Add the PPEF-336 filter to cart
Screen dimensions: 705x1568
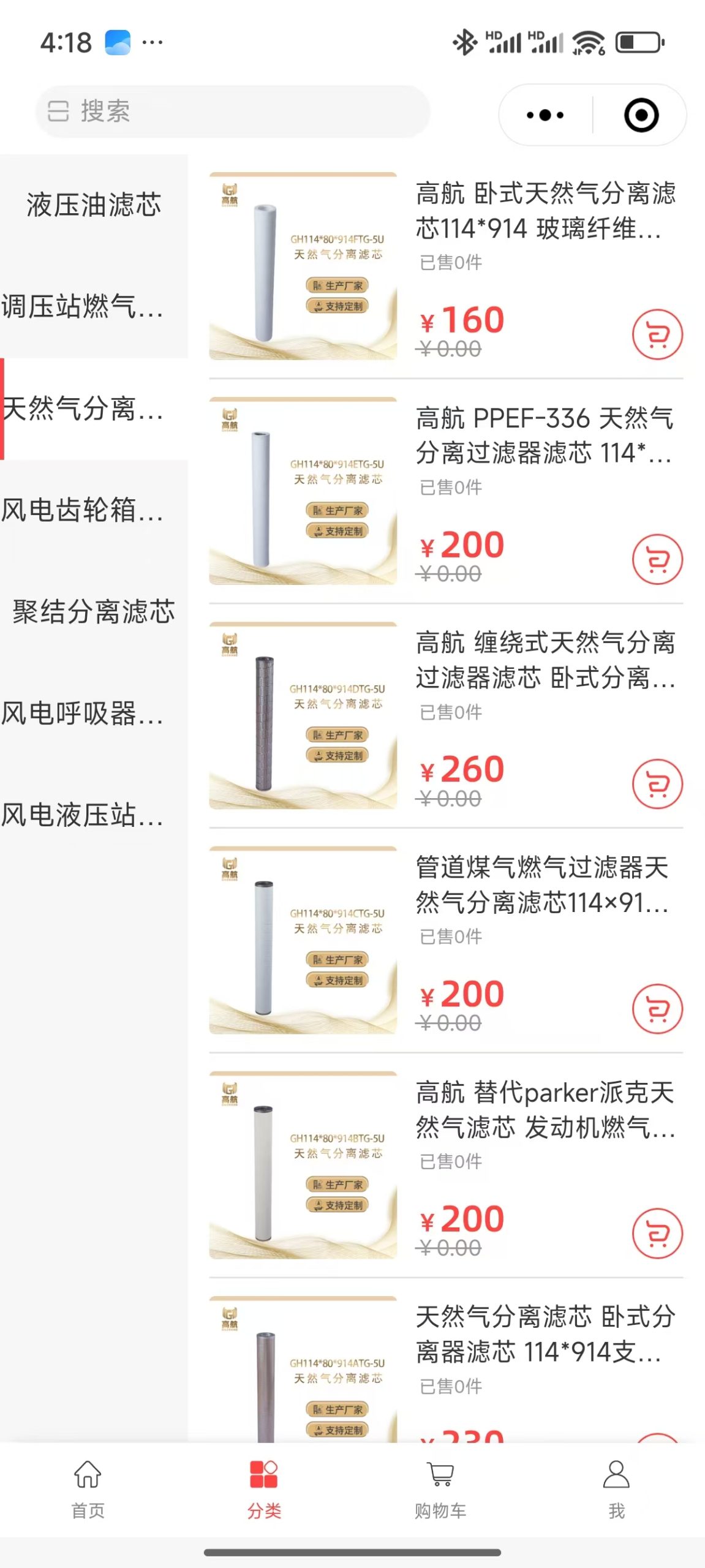tap(657, 560)
